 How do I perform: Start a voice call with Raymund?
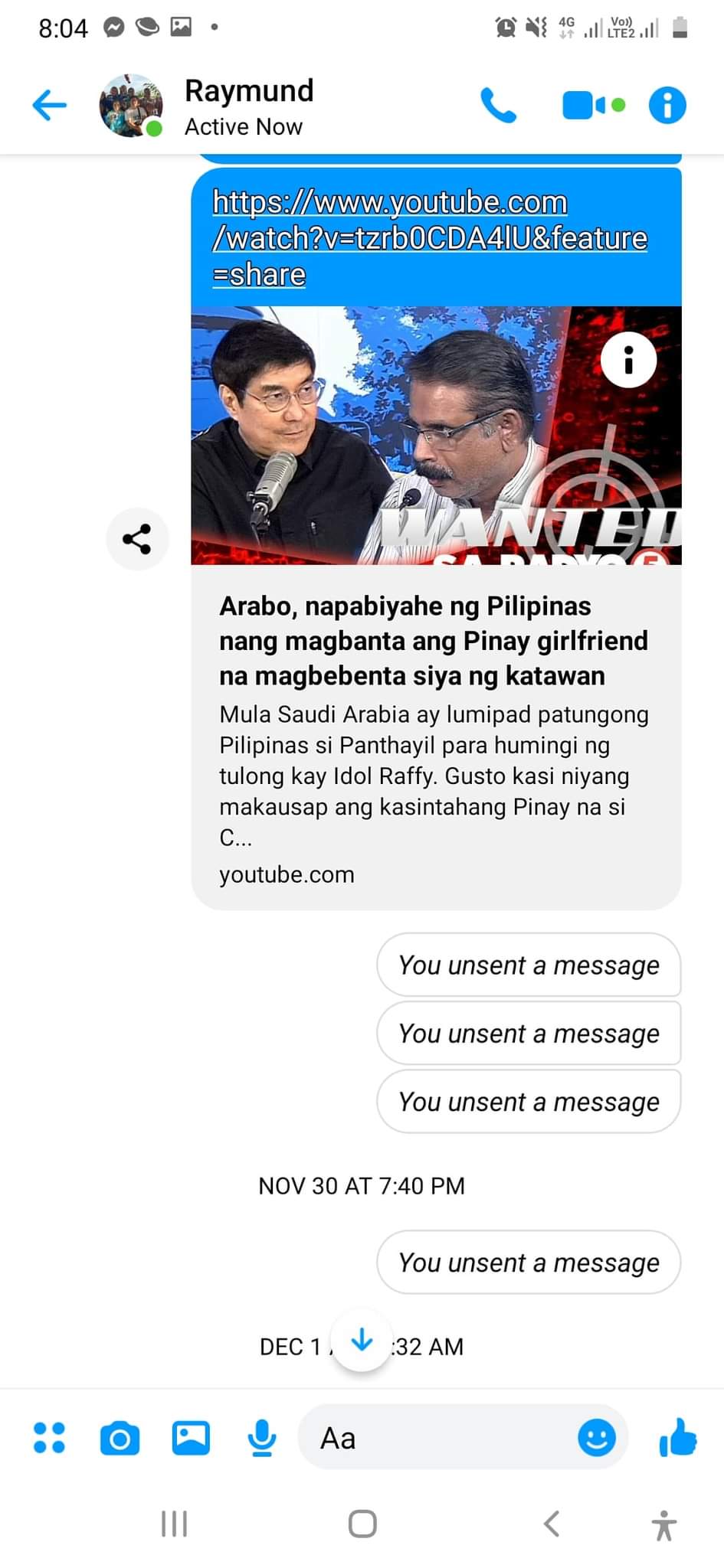click(498, 105)
